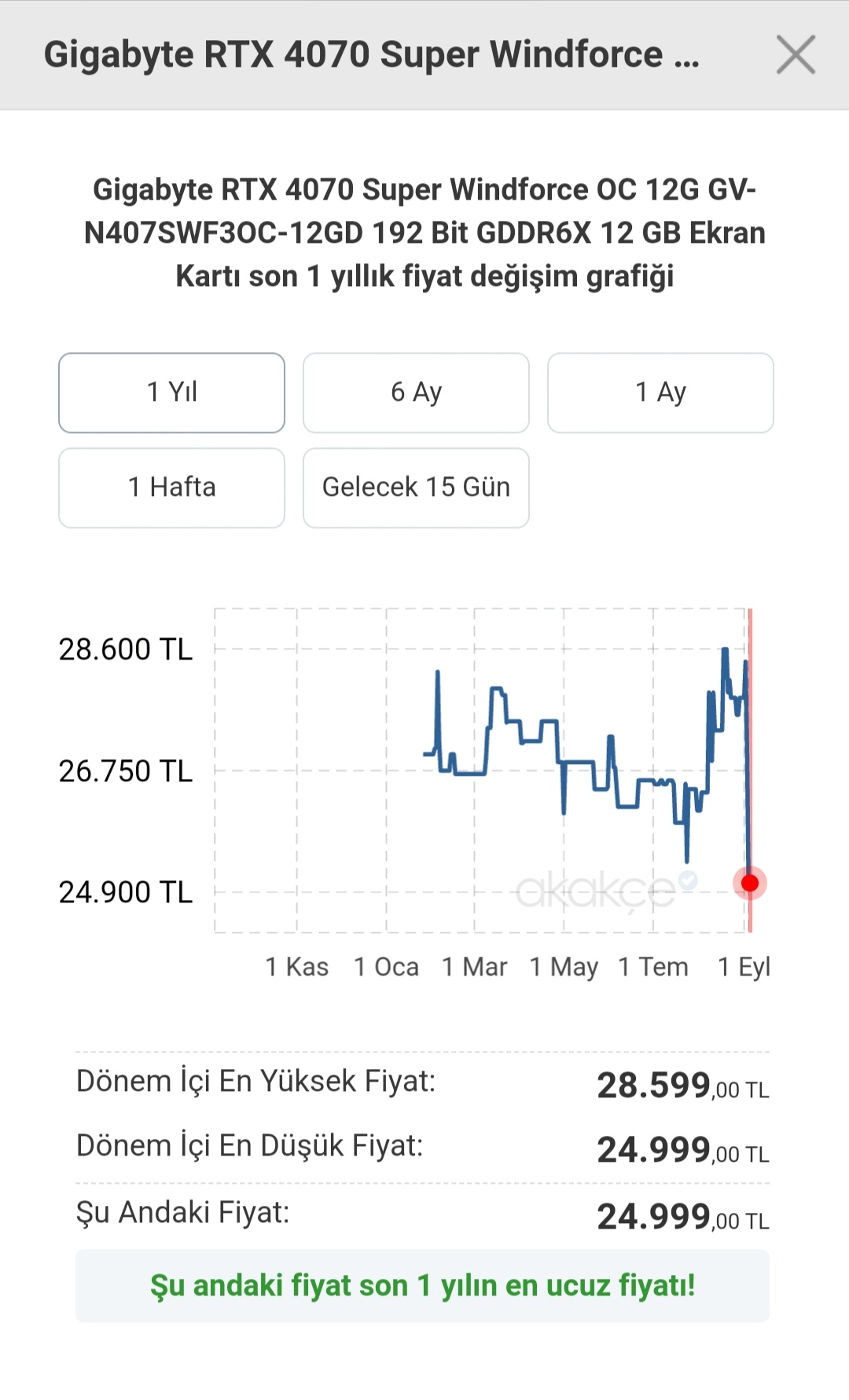Screen dimensions: 849x1400
Task: Select the 1 Yıl time range
Action: pyautogui.click(x=171, y=392)
